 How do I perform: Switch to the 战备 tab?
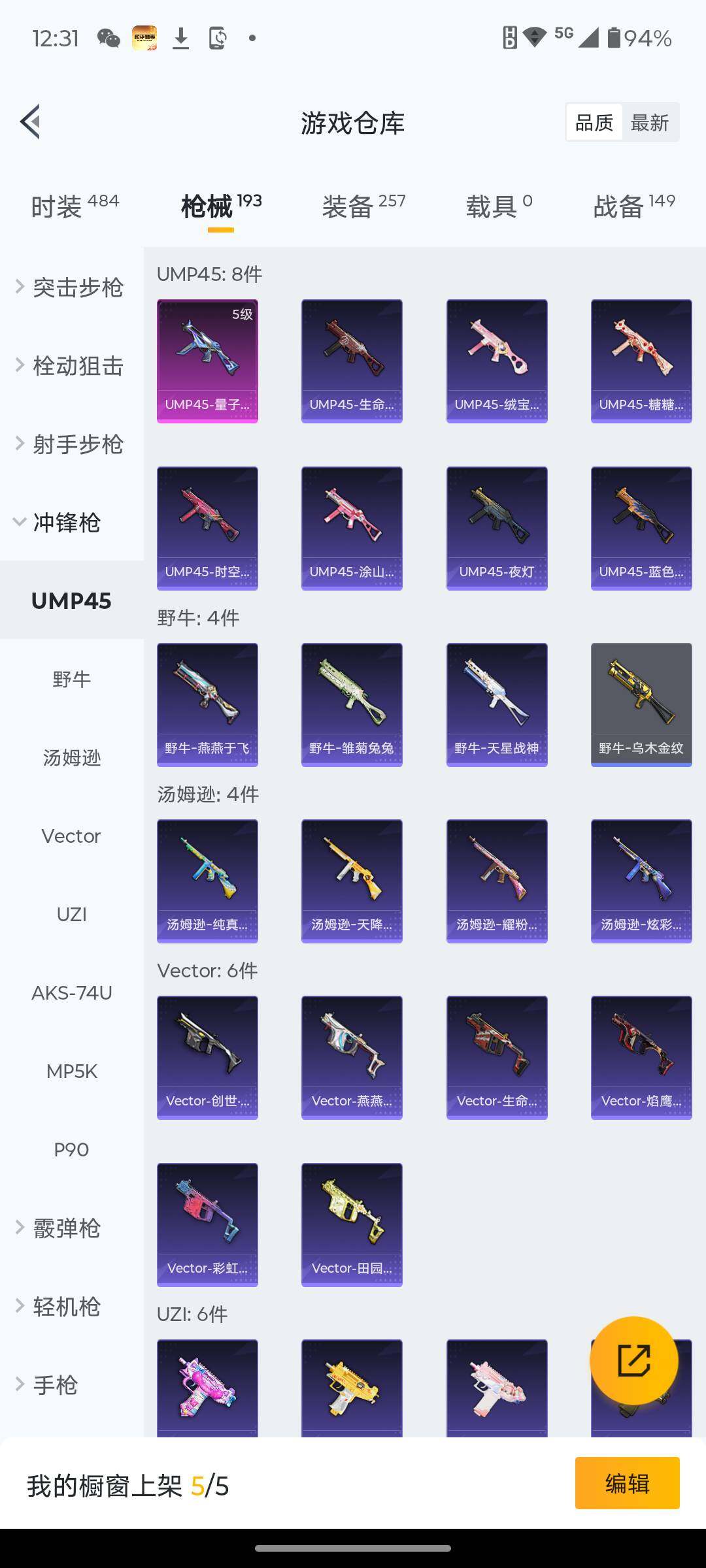coord(633,206)
